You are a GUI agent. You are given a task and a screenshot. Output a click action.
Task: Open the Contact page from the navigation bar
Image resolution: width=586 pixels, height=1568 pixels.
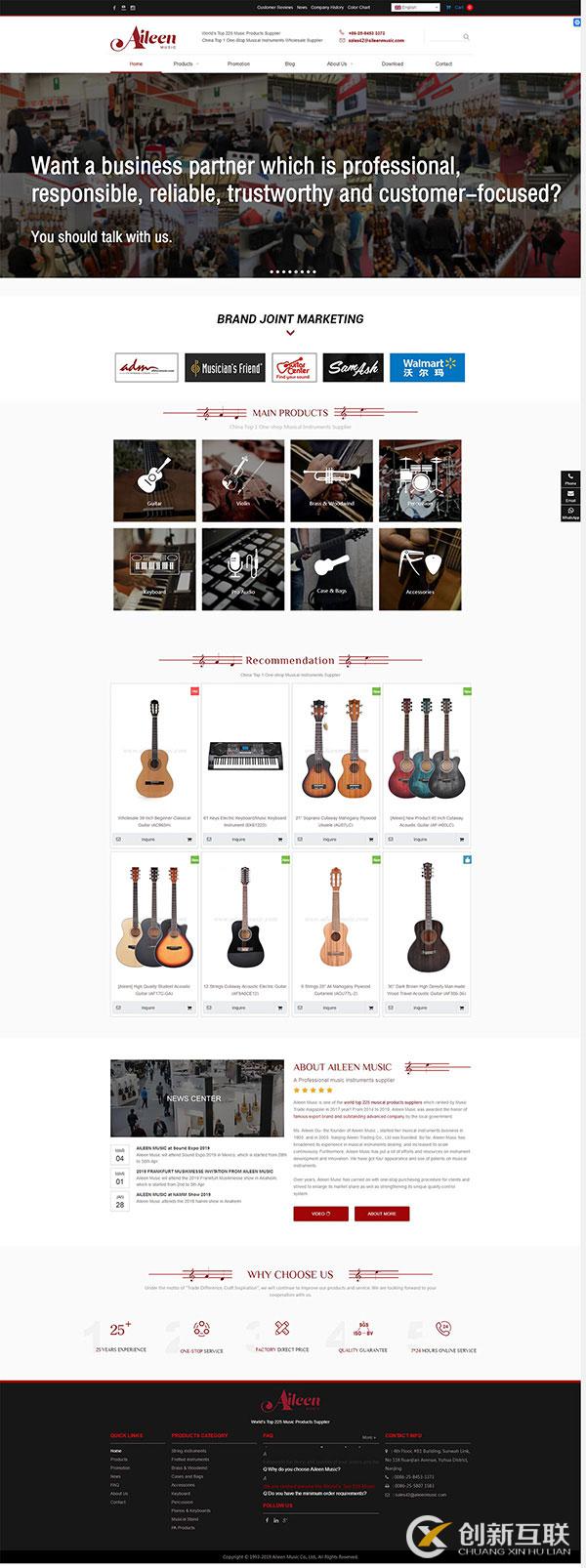tap(443, 63)
